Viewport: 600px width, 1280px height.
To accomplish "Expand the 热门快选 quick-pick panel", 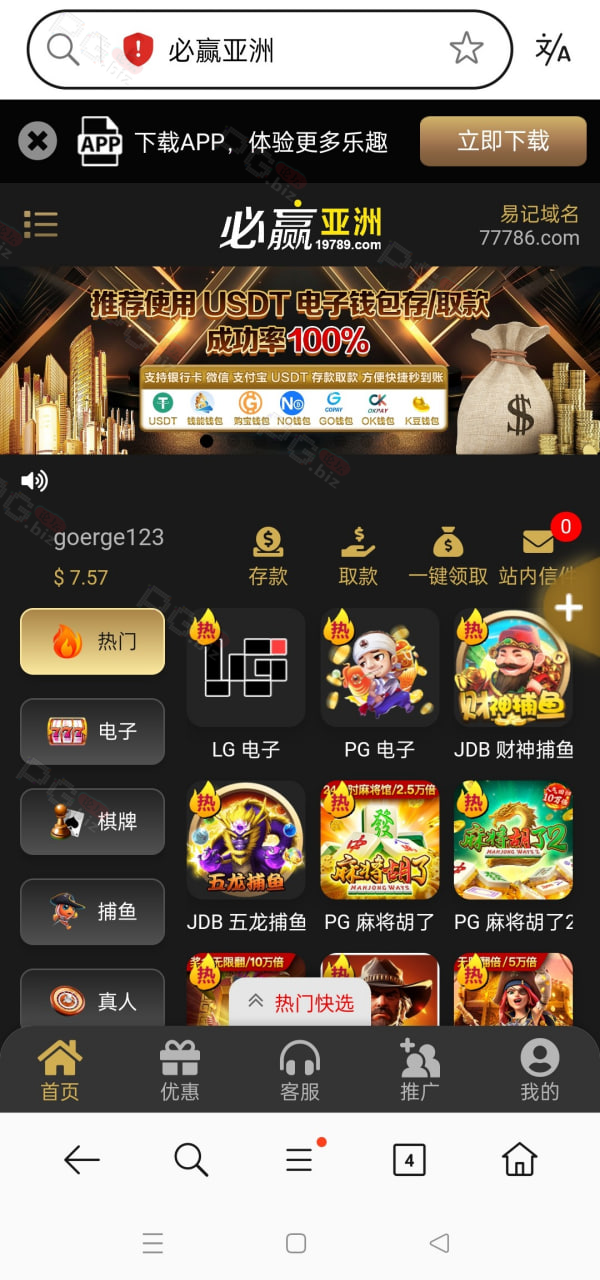I will [300, 1003].
